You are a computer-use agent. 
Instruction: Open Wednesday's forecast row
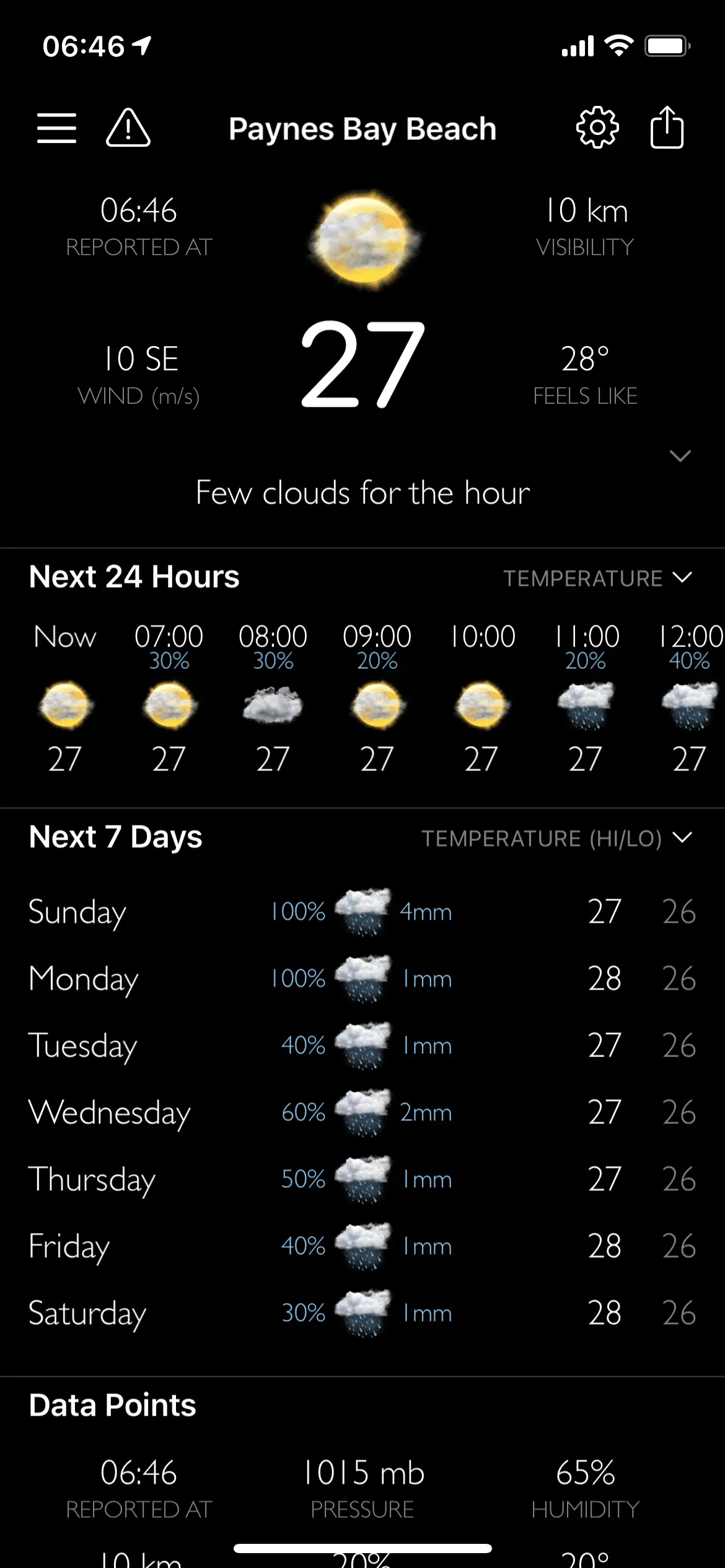click(x=362, y=1112)
